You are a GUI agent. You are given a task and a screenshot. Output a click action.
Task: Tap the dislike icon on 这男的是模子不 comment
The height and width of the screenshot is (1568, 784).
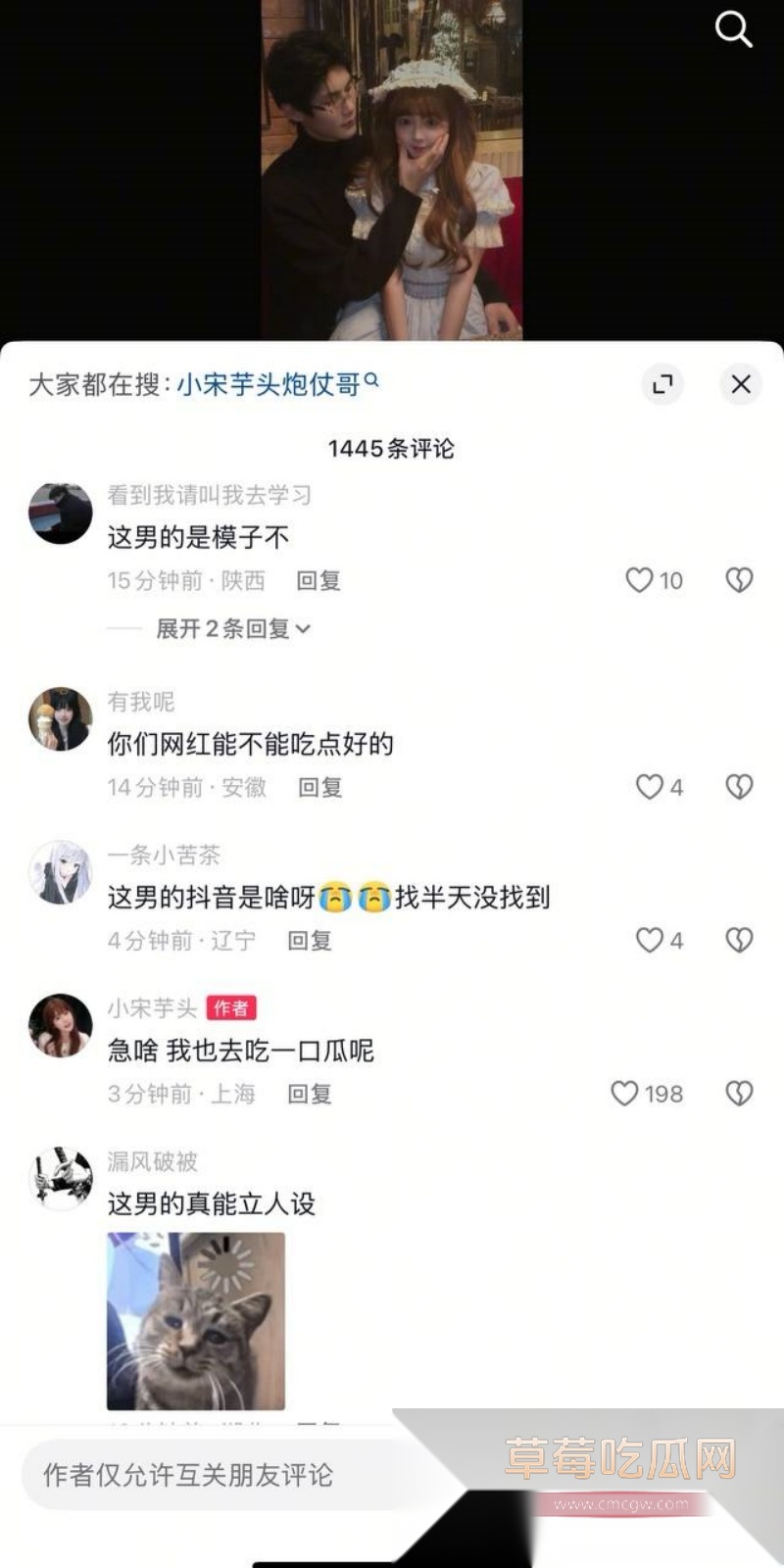click(x=737, y=581)
